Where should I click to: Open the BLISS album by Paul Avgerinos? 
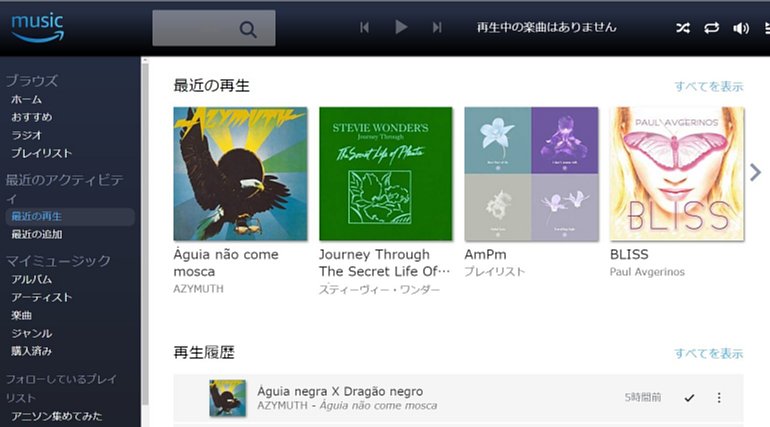676,174
